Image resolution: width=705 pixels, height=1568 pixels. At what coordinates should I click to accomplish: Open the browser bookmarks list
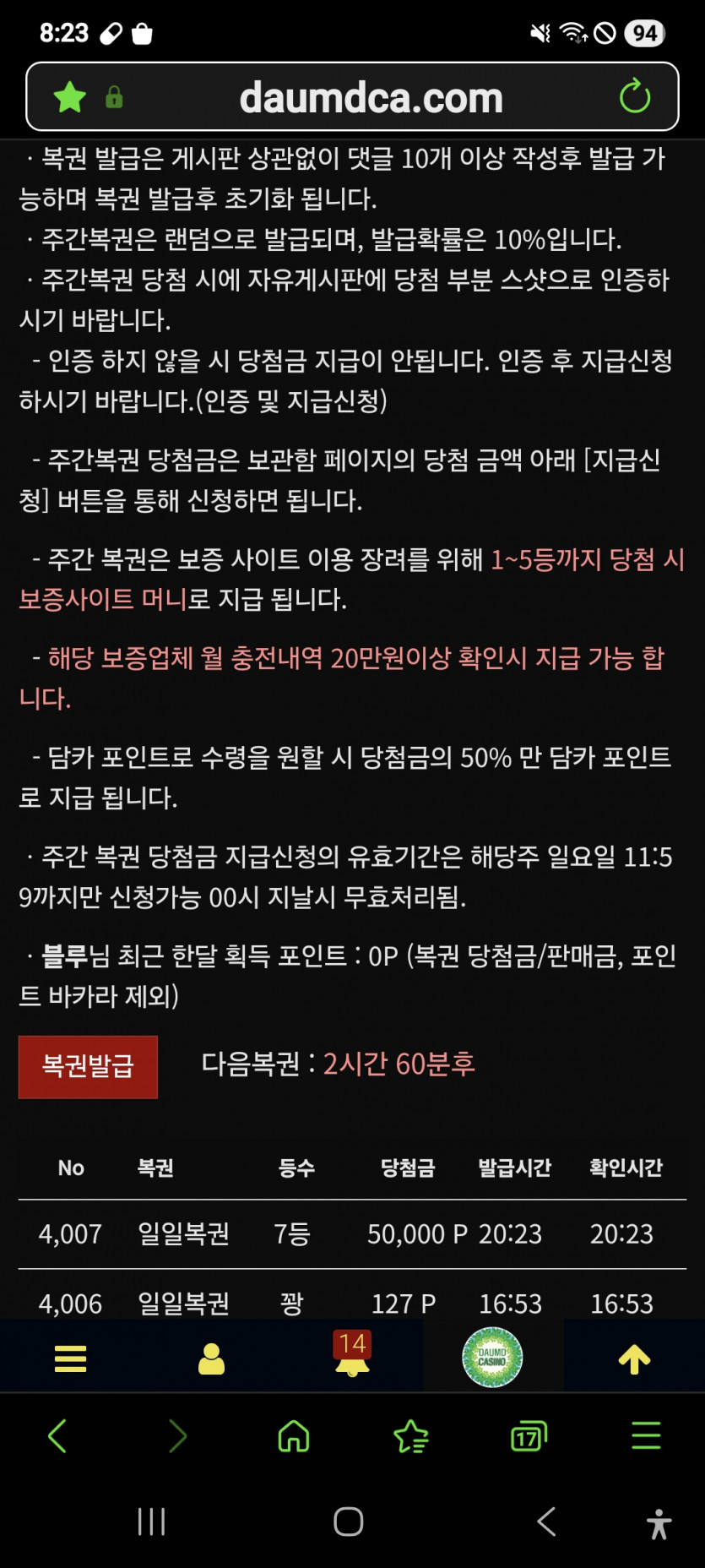tap(411, 1435)
